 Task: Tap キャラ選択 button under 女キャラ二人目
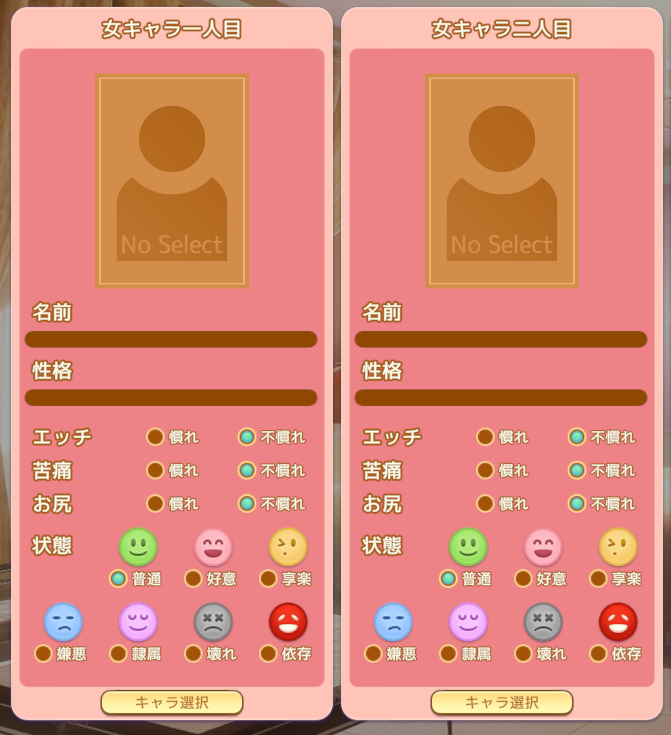click(501, 702)
